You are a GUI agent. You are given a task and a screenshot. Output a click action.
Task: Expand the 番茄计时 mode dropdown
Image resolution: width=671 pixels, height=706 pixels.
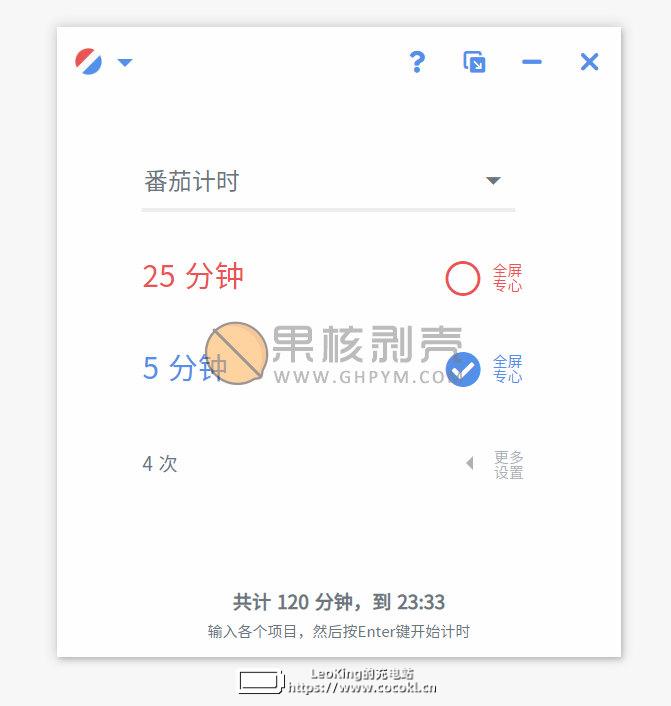(x=492, y=181)
